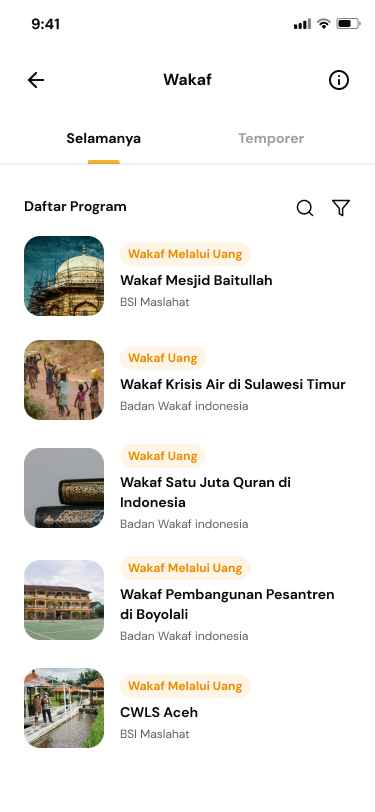Go back using the arrow icon
375x812 pixels.
coord(36,80)
